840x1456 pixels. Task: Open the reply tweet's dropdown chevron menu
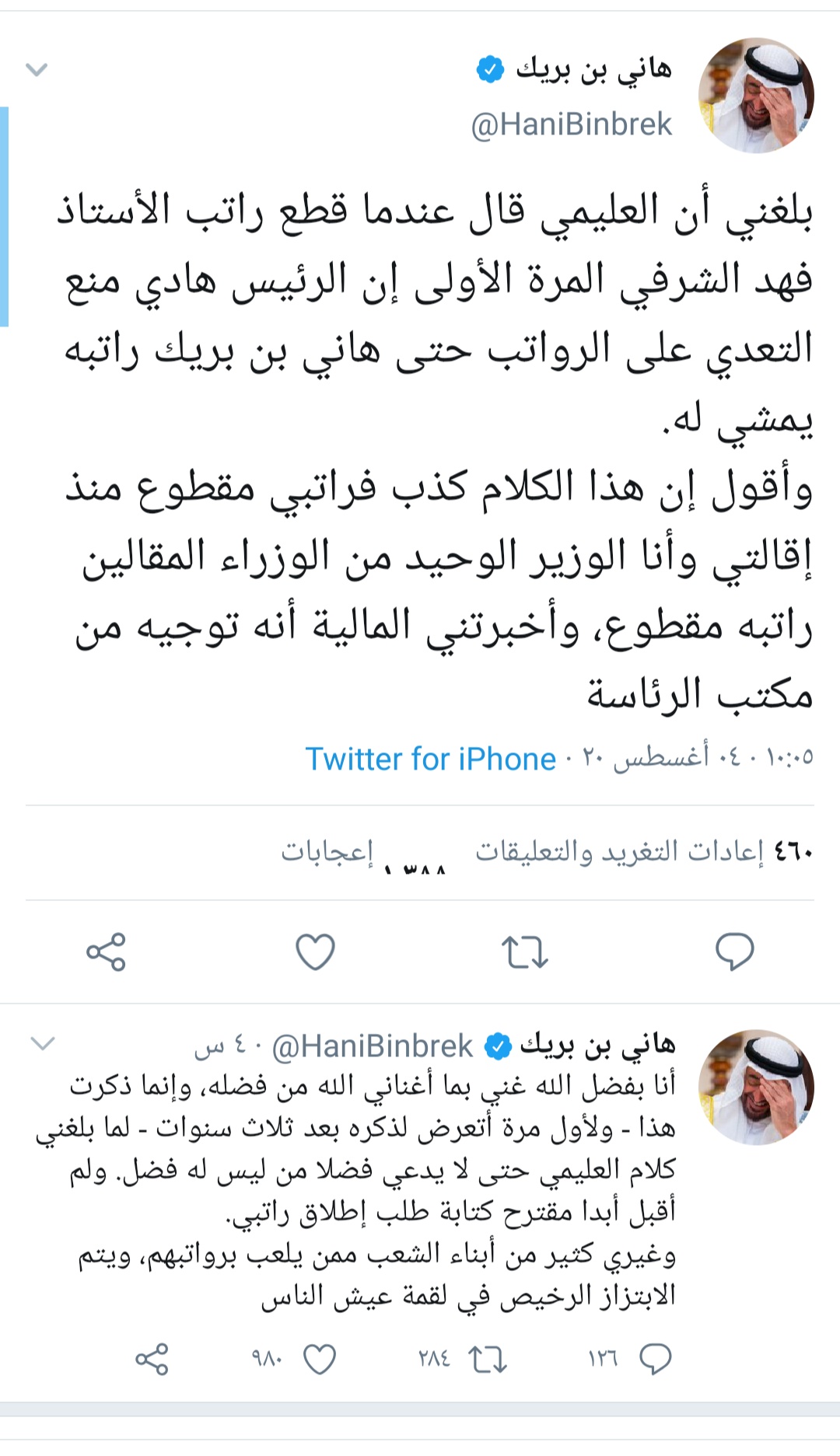[x=42, y=1043]
